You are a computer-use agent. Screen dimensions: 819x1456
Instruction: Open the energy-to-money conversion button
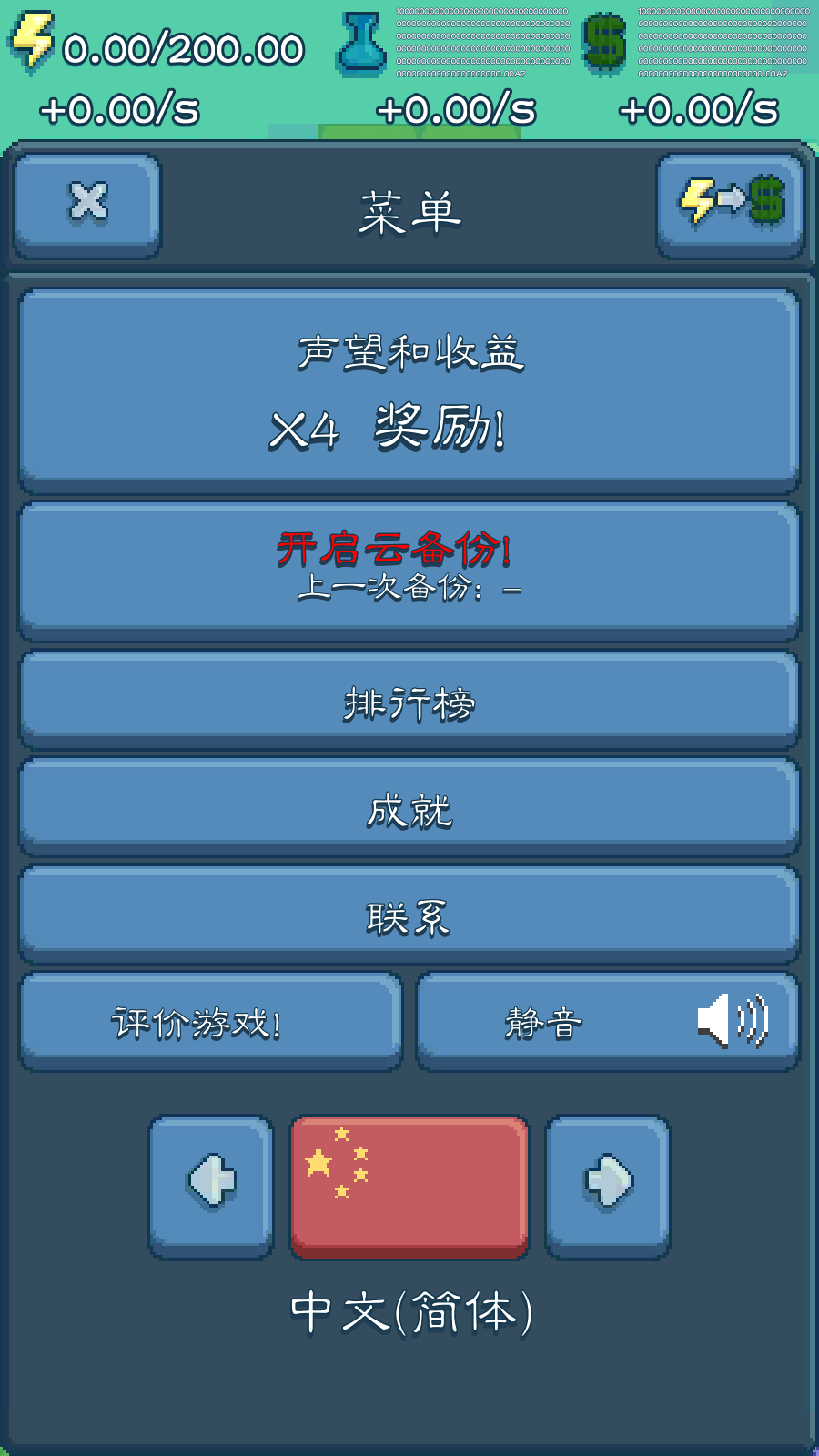coord(730,205)
